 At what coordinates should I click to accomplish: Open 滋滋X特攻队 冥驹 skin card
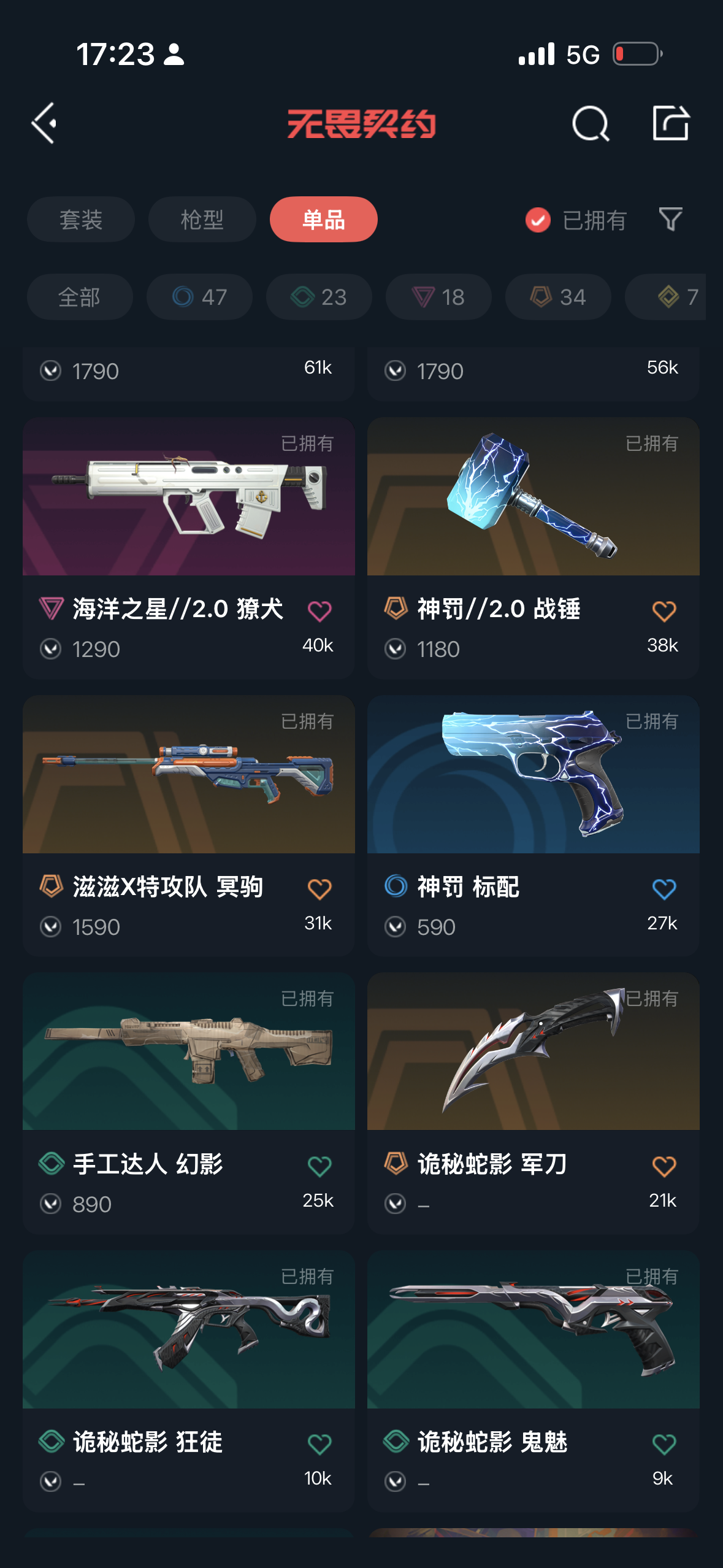[x=189, y=826]
